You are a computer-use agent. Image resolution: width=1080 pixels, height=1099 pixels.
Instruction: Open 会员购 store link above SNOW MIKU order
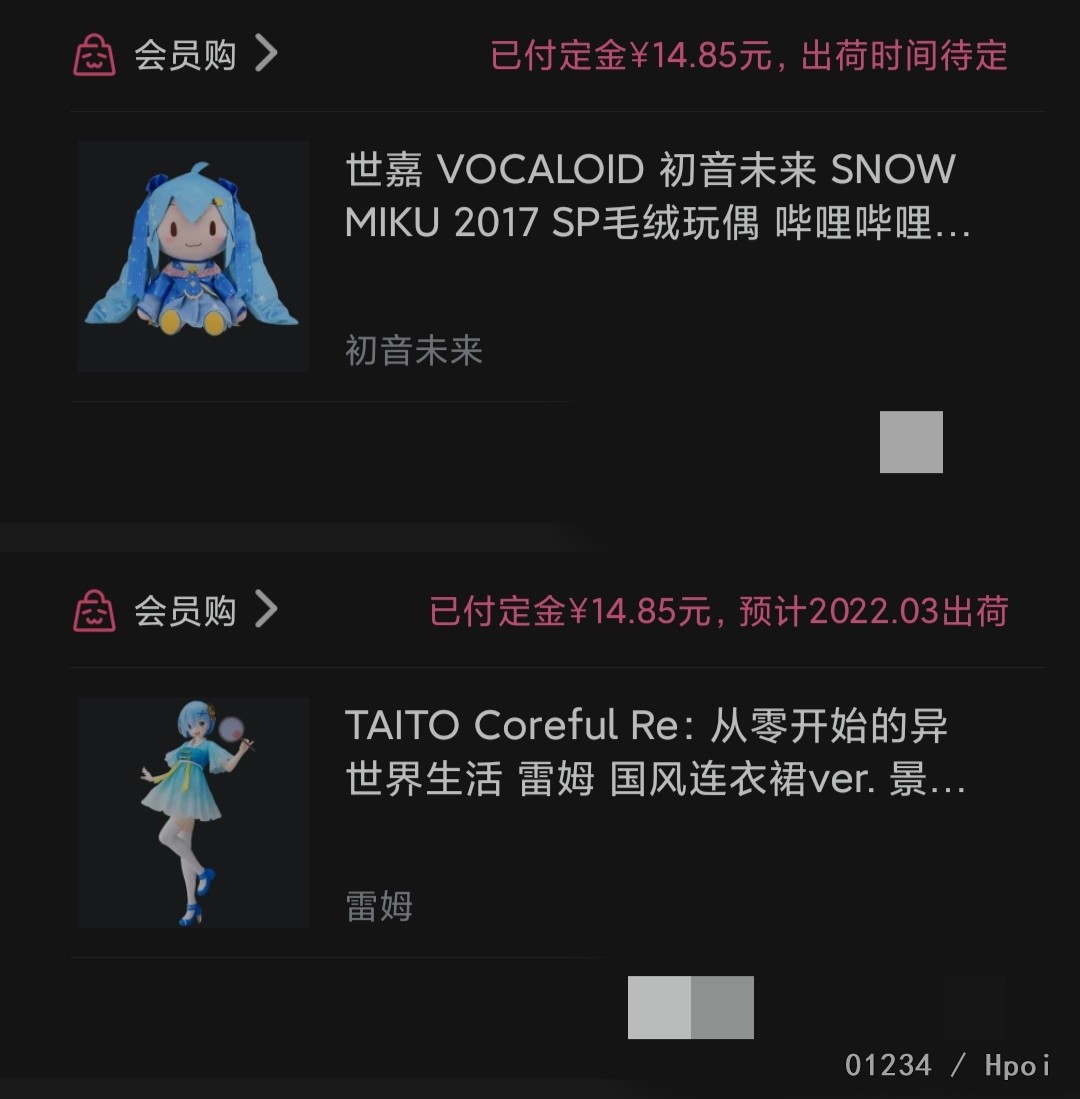[185, 54]
